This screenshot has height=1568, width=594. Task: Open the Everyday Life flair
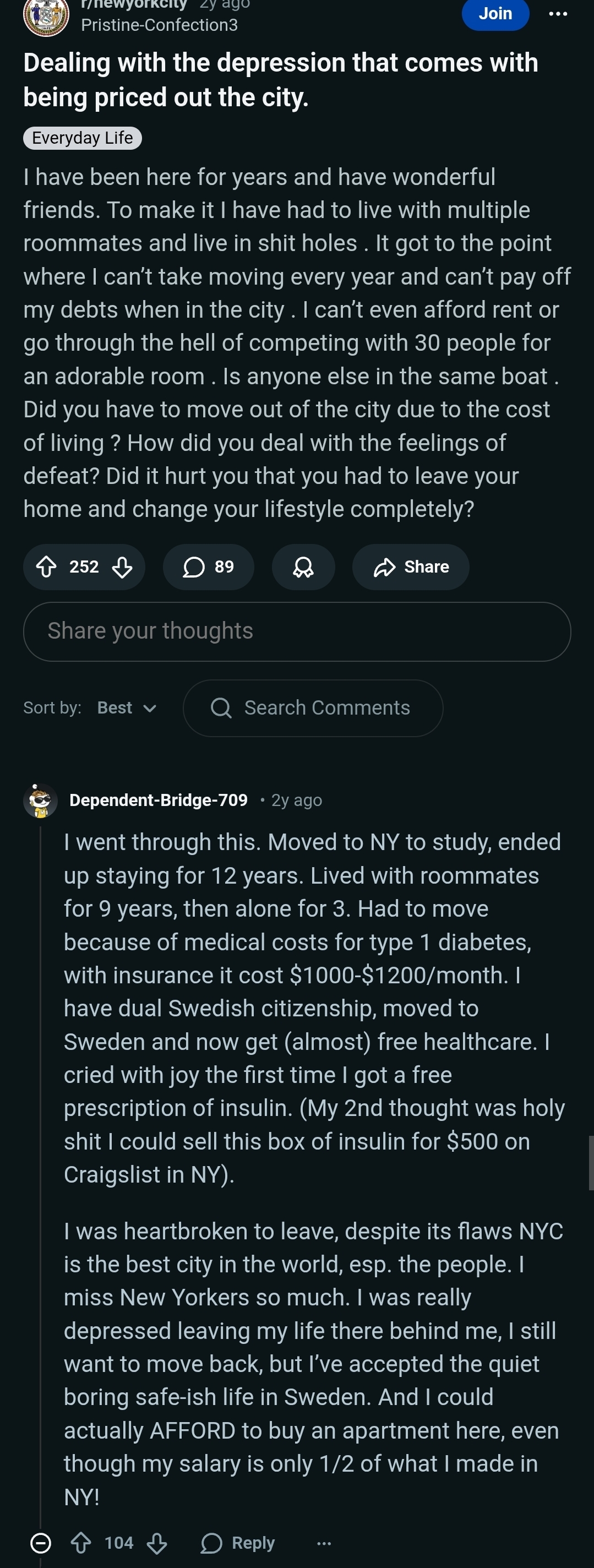click(82, 138)
